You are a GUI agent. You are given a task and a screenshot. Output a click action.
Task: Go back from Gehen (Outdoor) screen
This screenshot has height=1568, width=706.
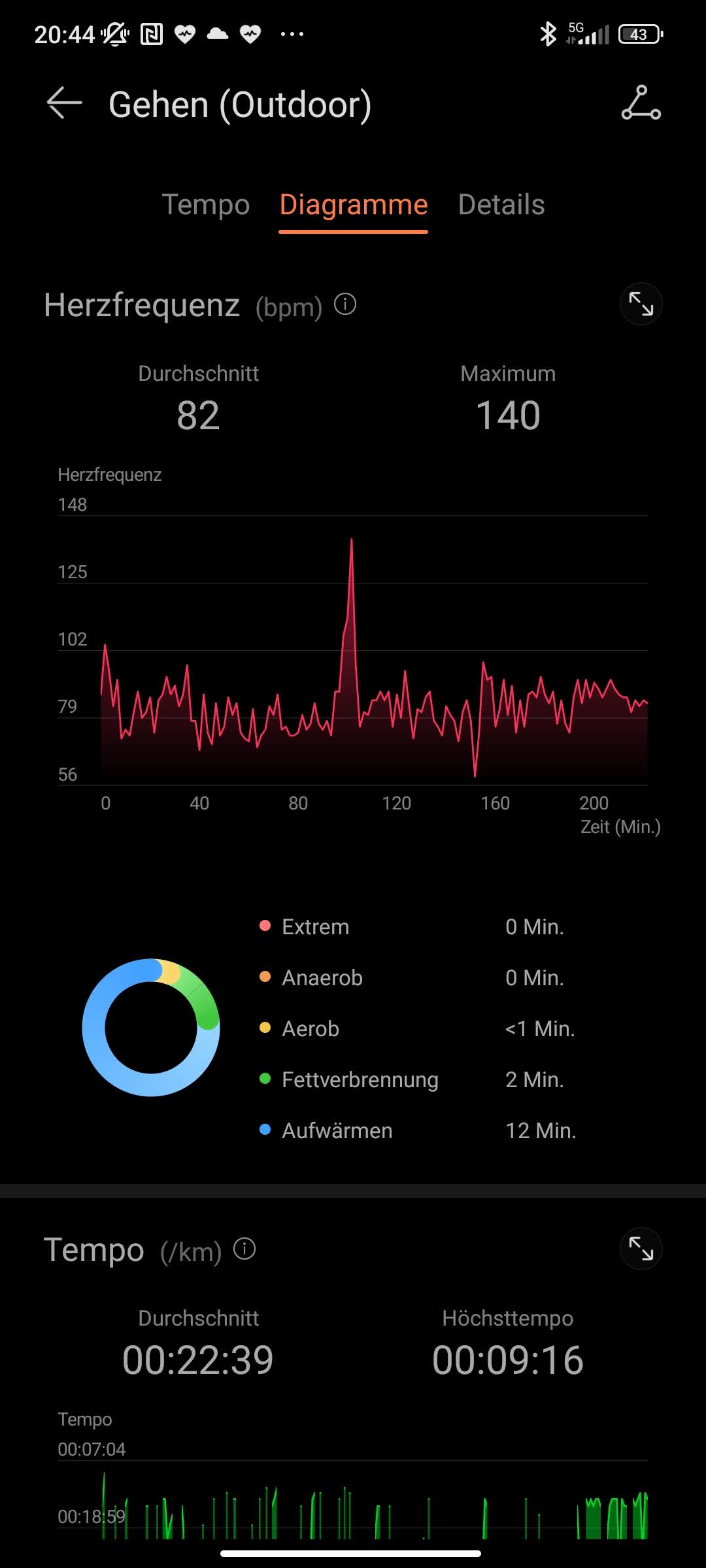click(x=64, y=103)
